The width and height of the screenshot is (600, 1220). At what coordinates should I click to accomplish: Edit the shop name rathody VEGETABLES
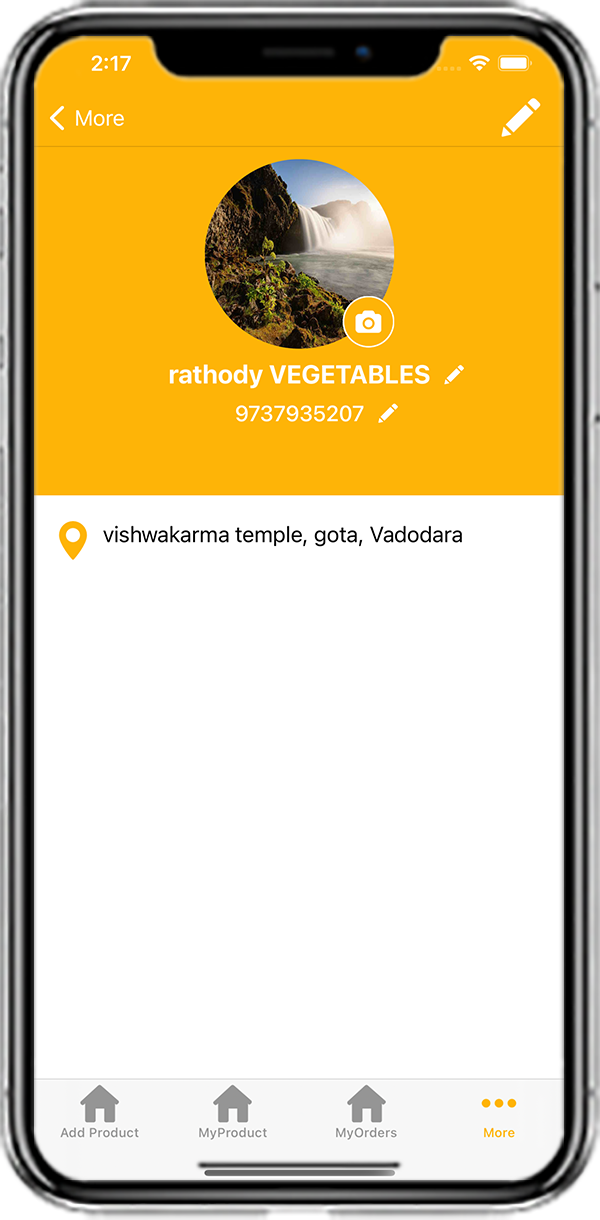click(x=455, y=374)
